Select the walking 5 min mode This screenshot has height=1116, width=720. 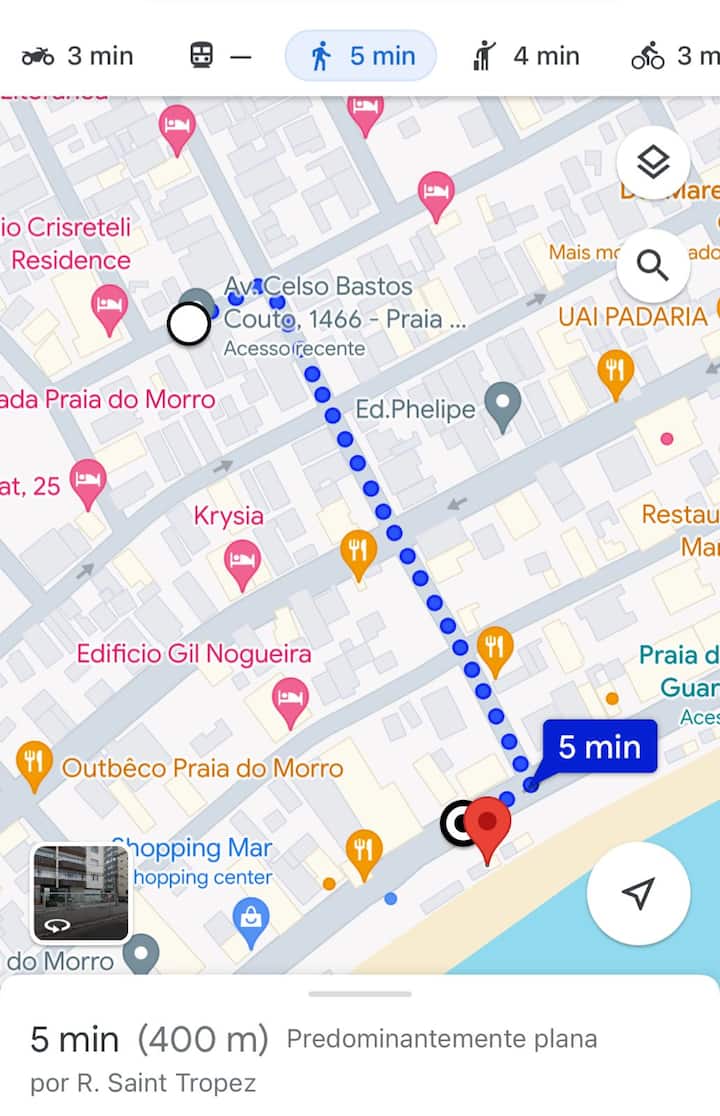click(360, 56)
